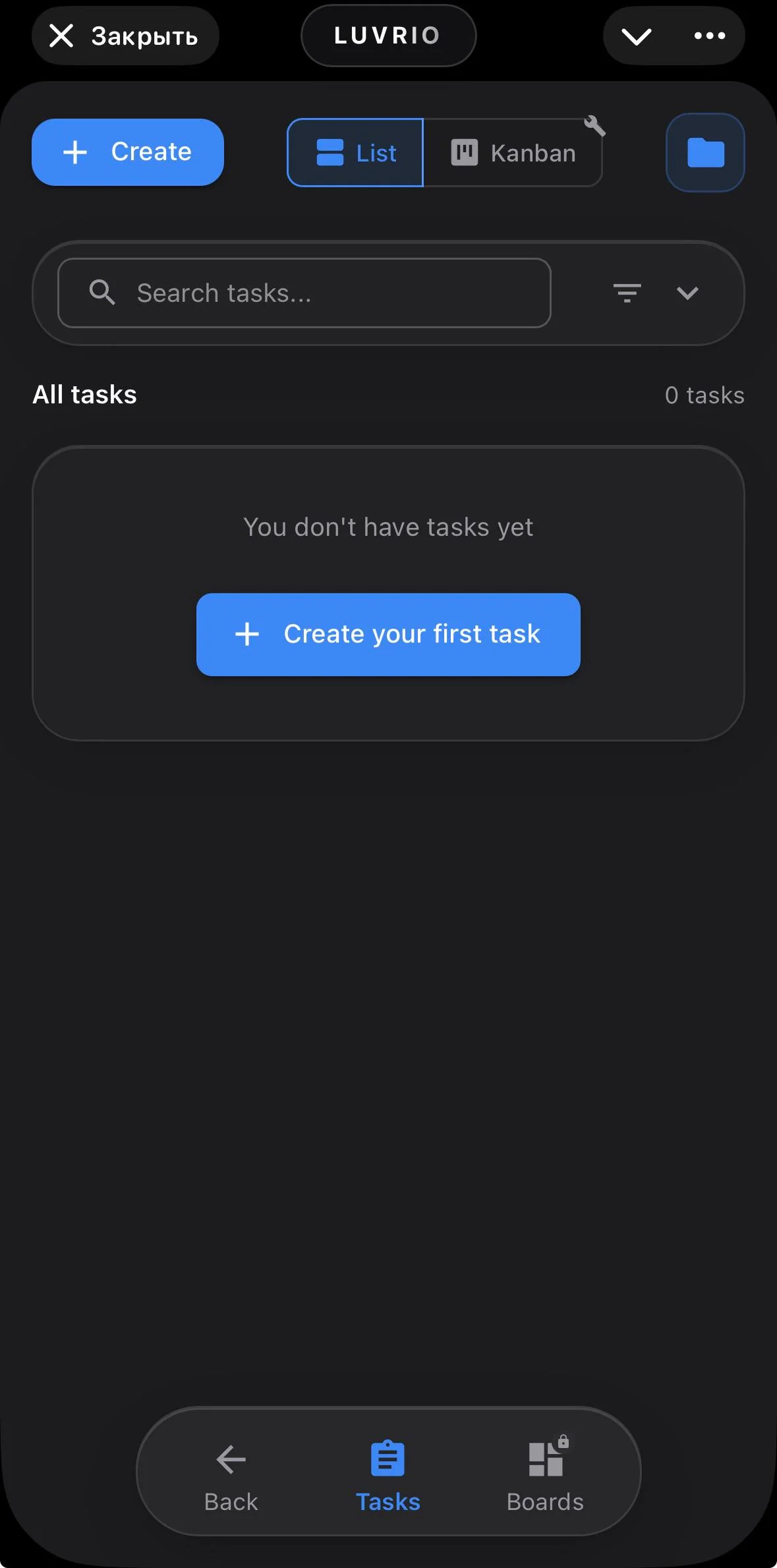Expand the search bar dropdown chevron
Image resolution: width=777 pixels, height=1568 pixels.
tap(687, 293)
